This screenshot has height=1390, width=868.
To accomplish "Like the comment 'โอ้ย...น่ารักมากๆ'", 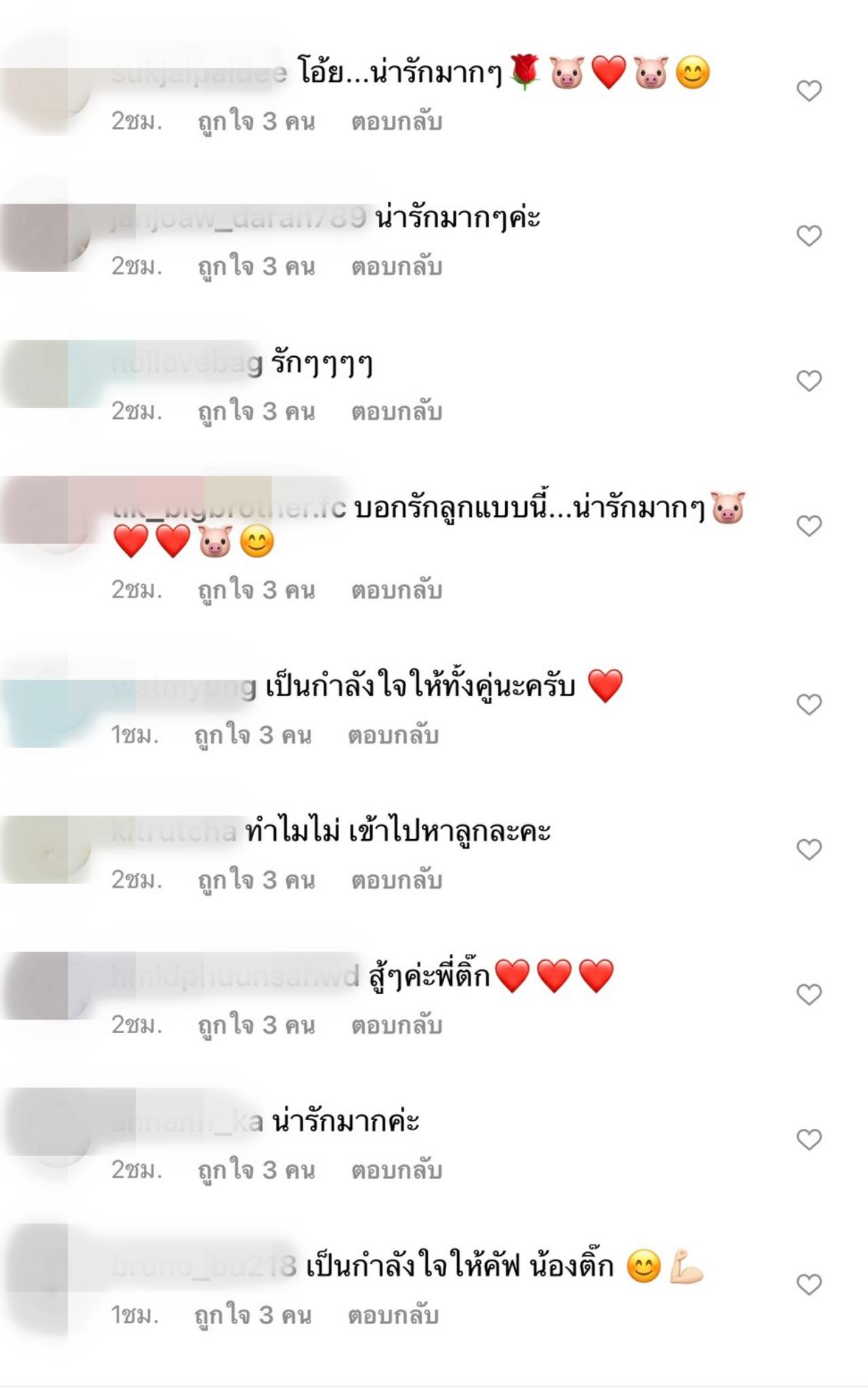I will 808,91.
